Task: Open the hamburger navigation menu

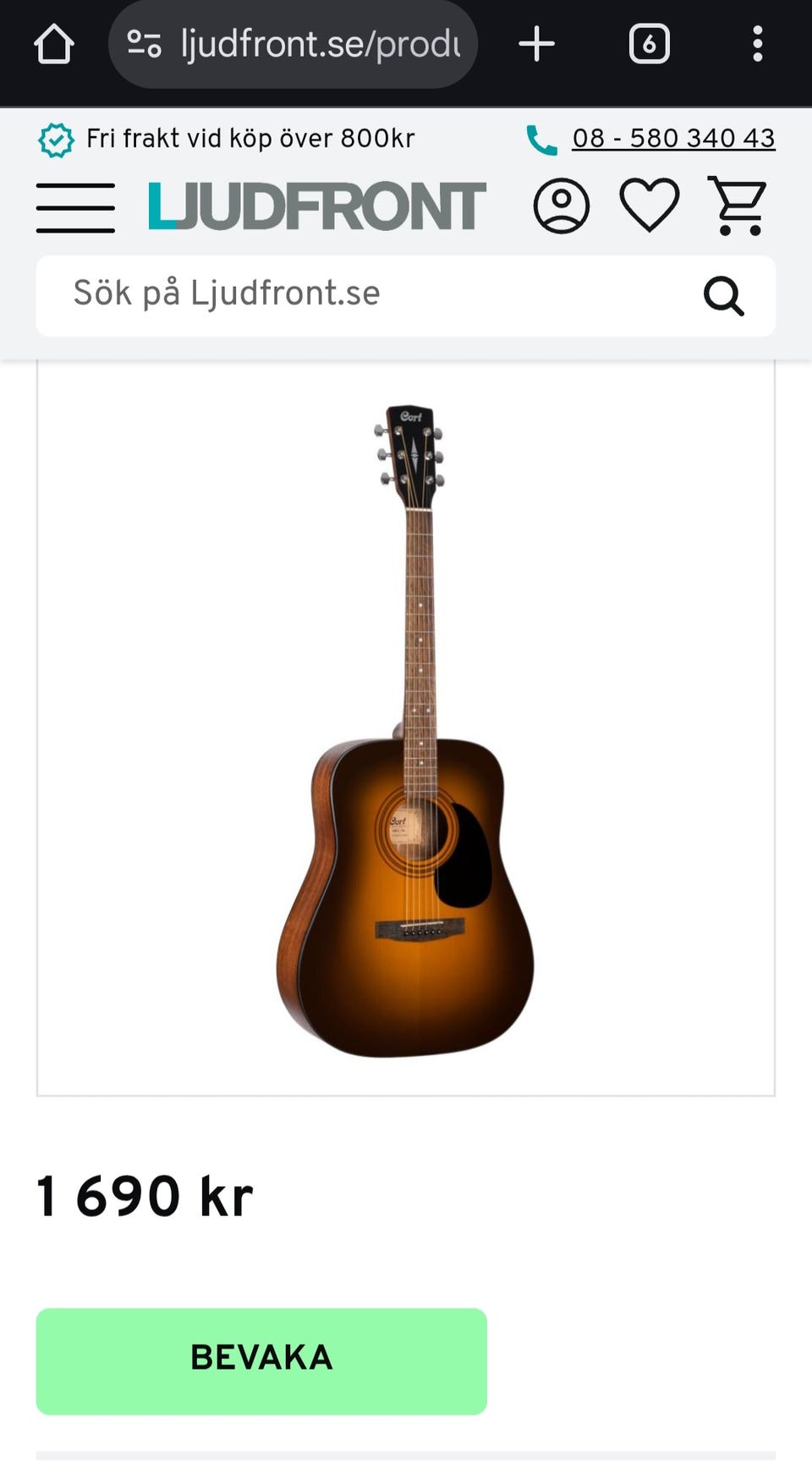Action: [75, 207]
